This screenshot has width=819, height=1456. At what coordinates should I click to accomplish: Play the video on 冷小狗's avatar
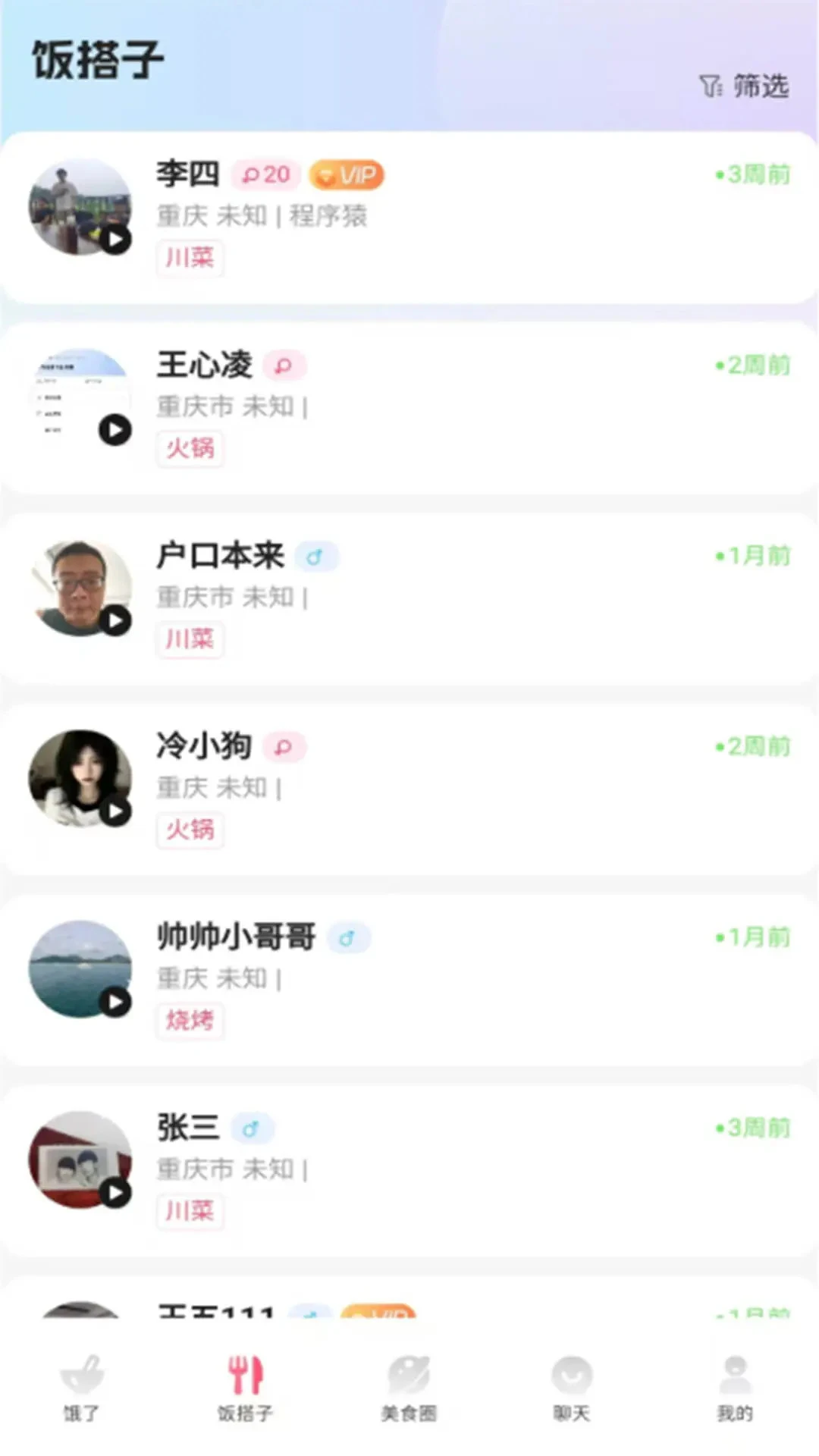(x=115, y=812)
